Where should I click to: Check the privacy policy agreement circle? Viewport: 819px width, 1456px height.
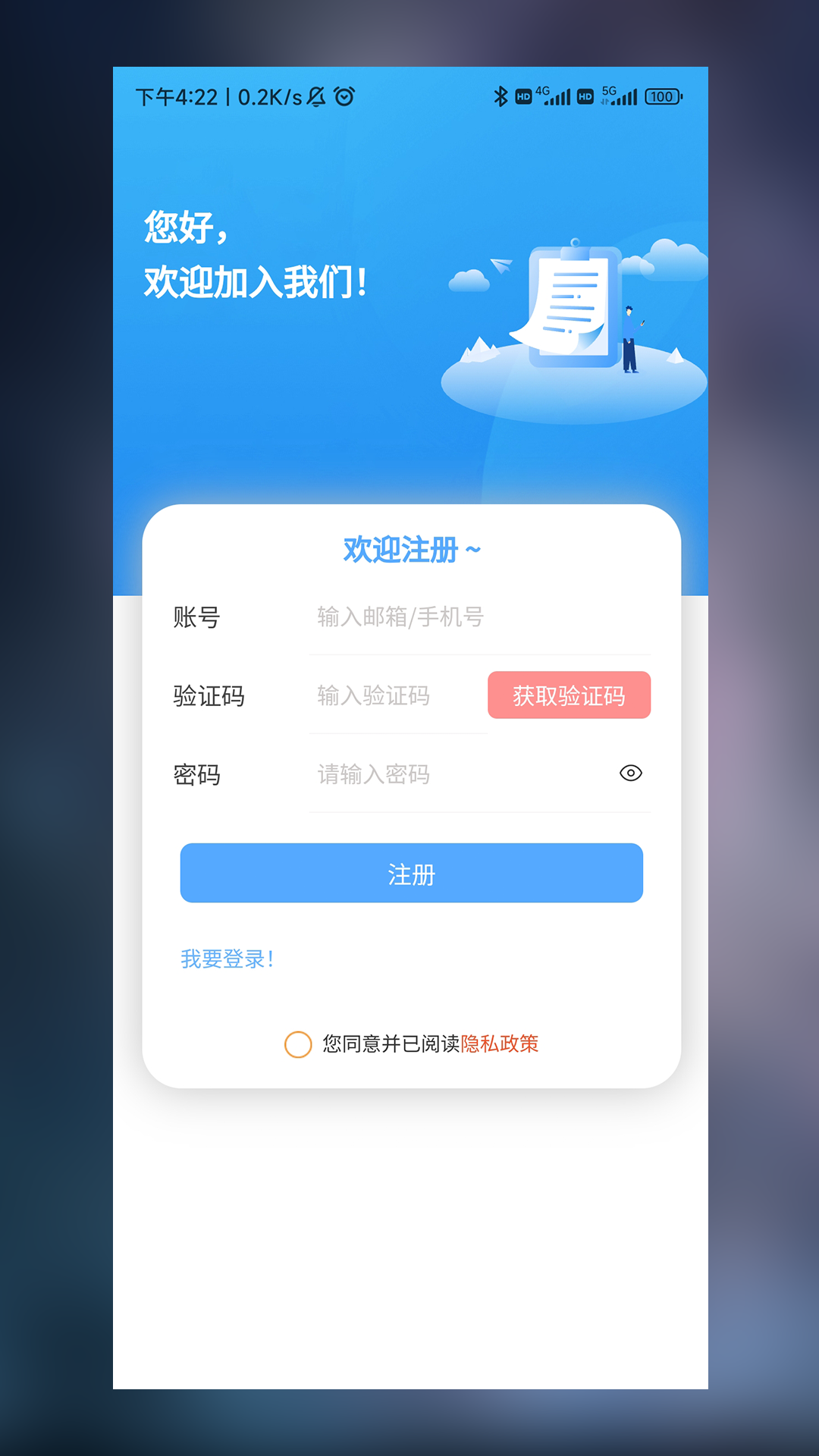(x=298, y=1044)
